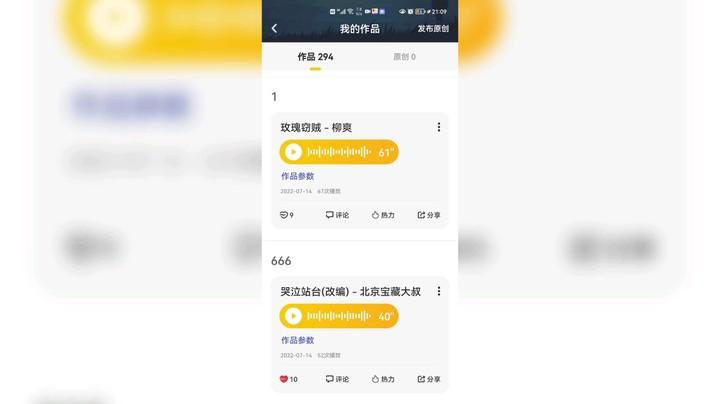Image resolution: width=720 pixels, height=404 pixels.
Task: Play 哭泣站台(改编) recording
Action: pyautogui.click(x=293, y=316)
